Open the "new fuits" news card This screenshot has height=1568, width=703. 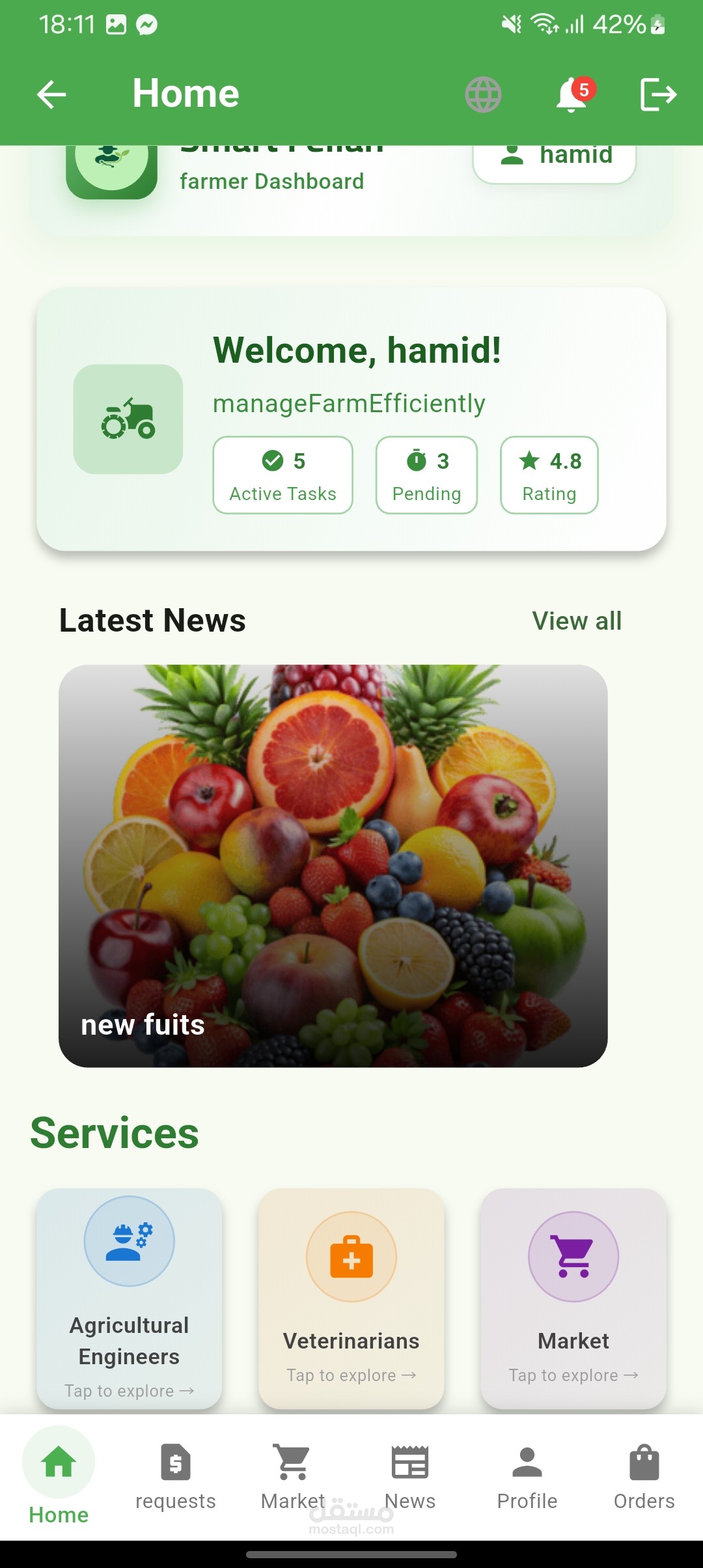(333, 865)
